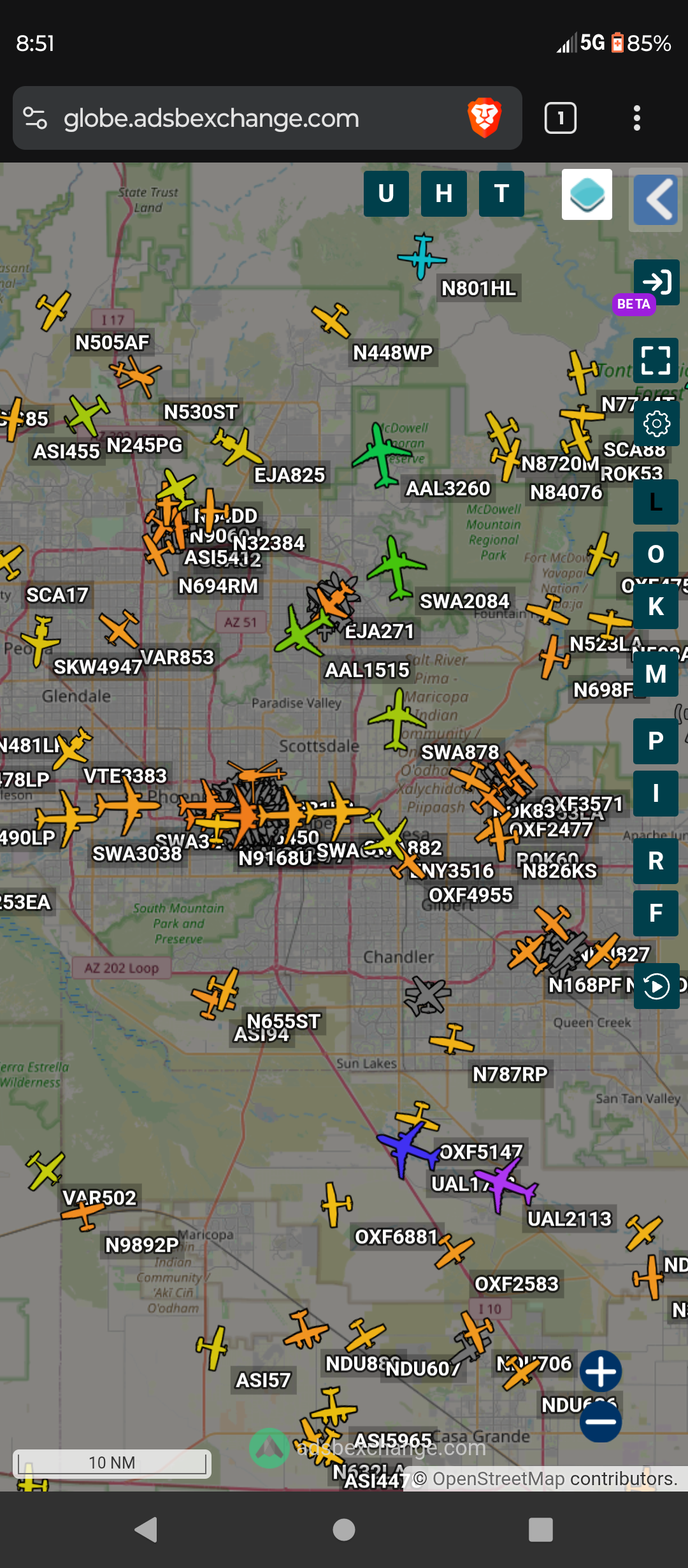
Task: Open the map settings gear
Action: click(x=657, y=423)
